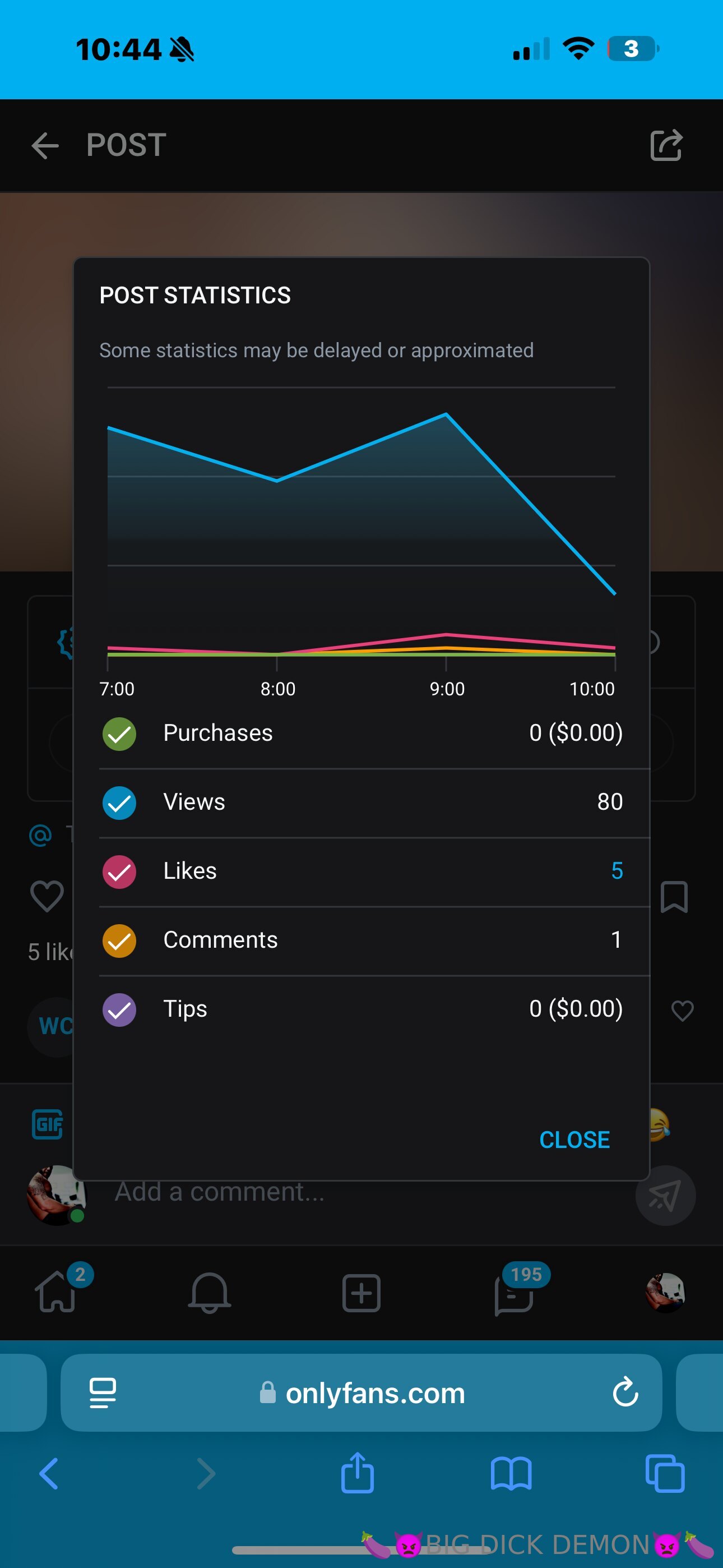This screenshot has width=723, height=1568.
Task: Close the post statistics dialog
Action: [574, 1140]
